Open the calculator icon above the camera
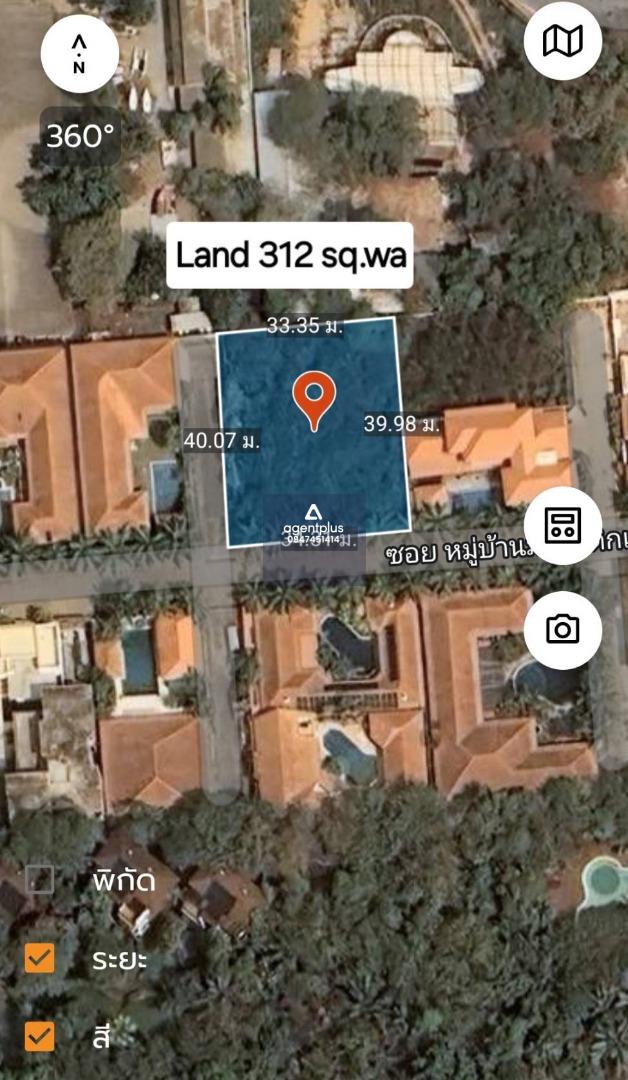 pyautogui.click(x=563, y=526)
